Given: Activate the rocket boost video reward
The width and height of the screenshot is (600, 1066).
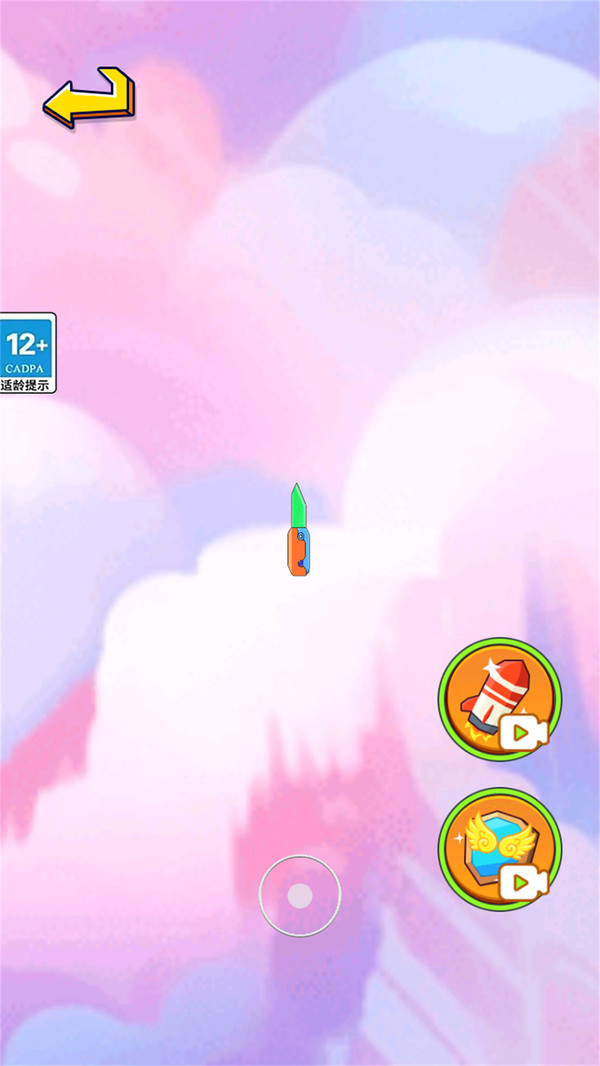Looking at the screenshot, I should coord(499,699).
